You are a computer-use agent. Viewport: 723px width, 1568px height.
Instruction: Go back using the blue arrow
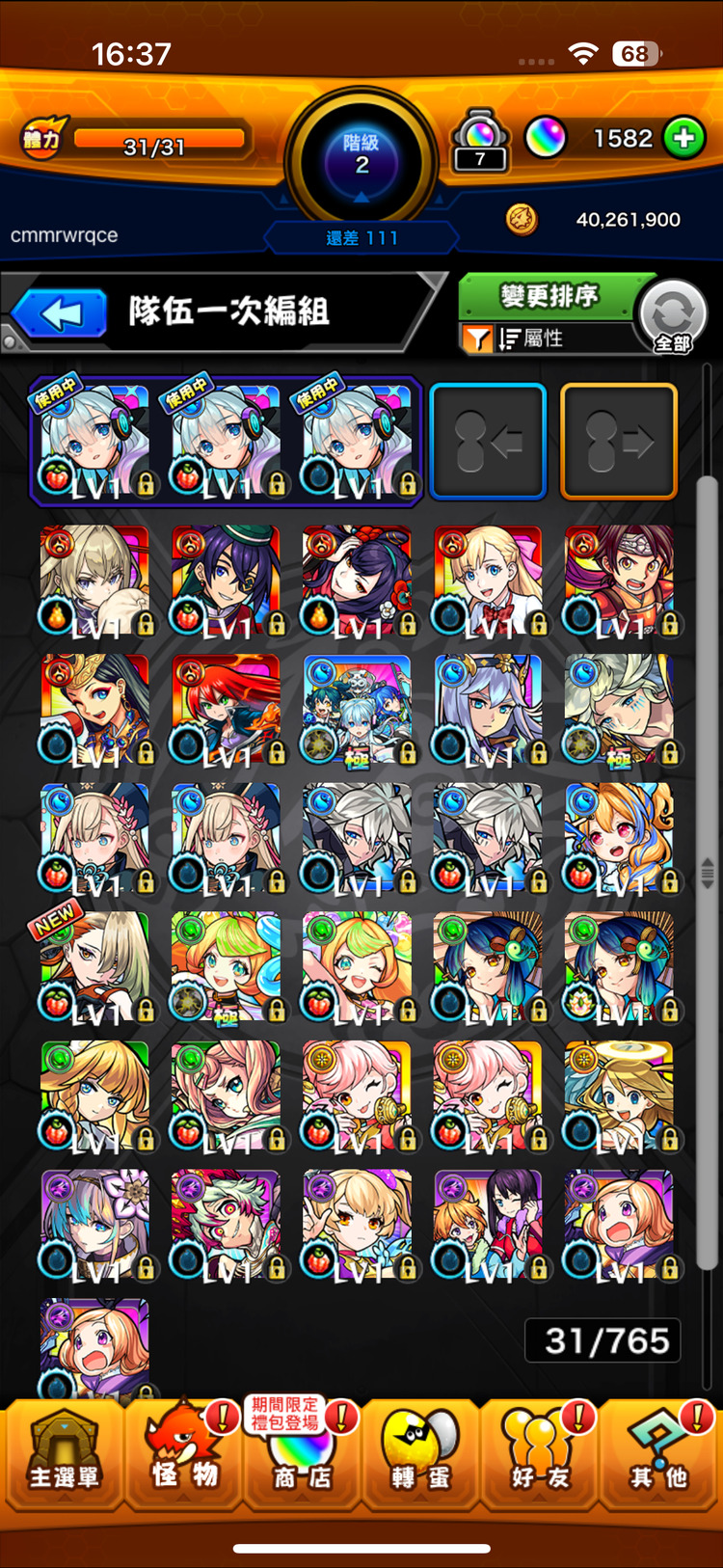(x=61, y=313)
